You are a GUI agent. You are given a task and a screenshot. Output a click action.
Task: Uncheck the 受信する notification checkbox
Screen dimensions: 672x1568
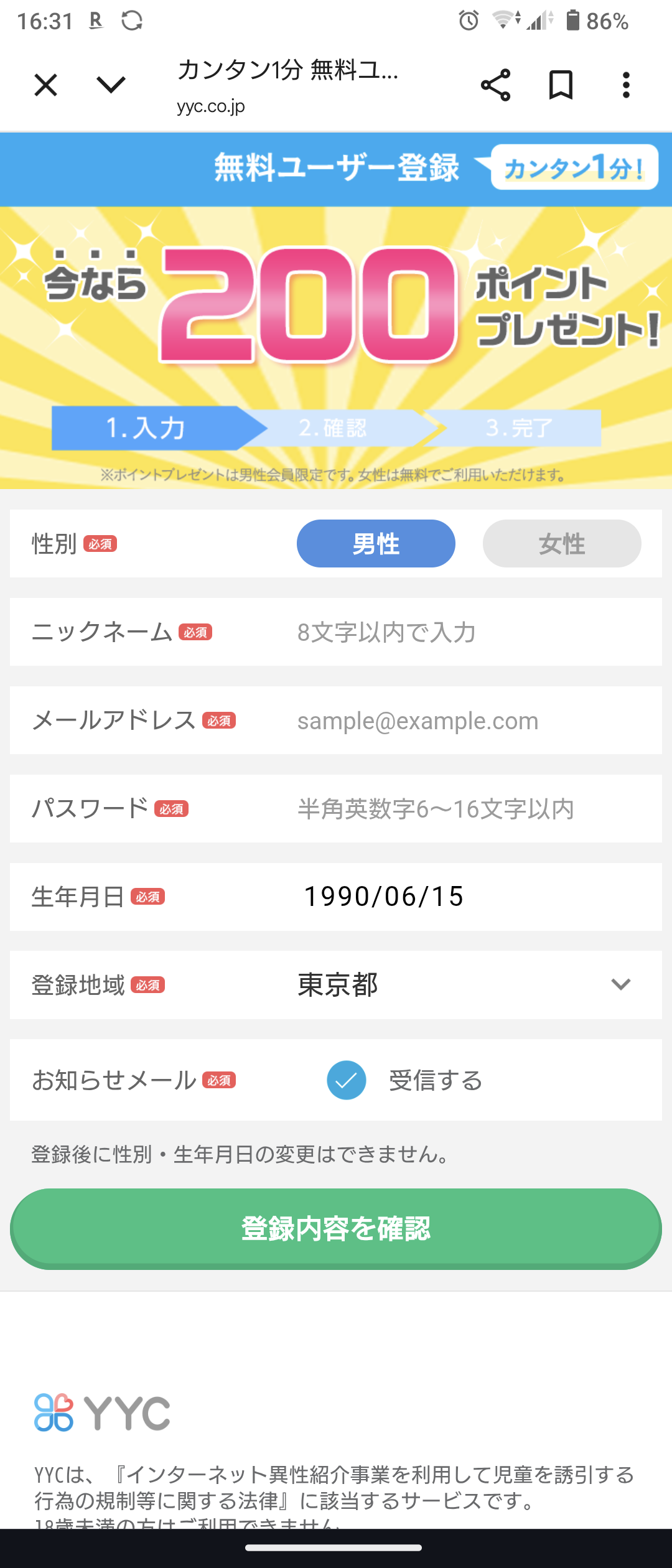347,1081
